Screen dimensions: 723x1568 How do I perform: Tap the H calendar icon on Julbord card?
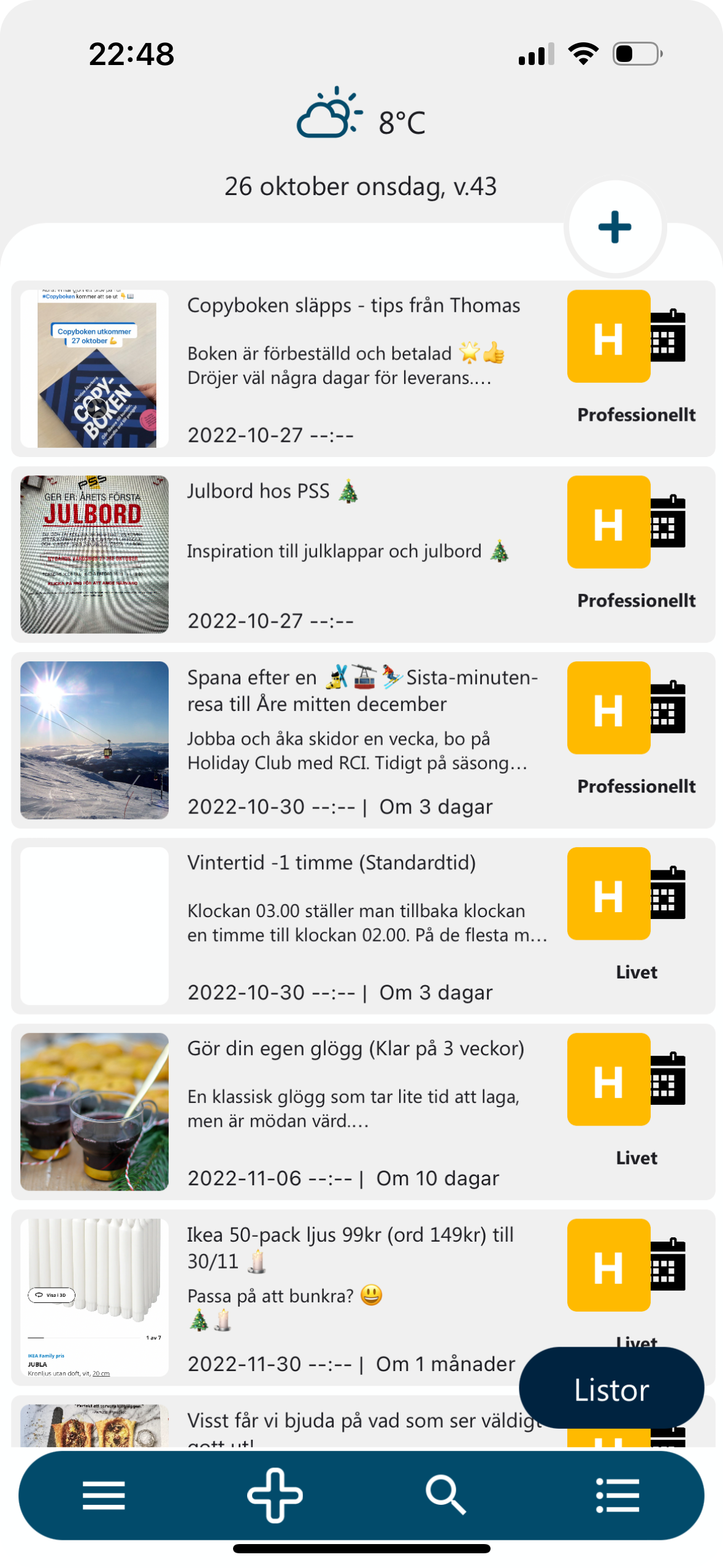pyautogui.click(x=625, y=522)
